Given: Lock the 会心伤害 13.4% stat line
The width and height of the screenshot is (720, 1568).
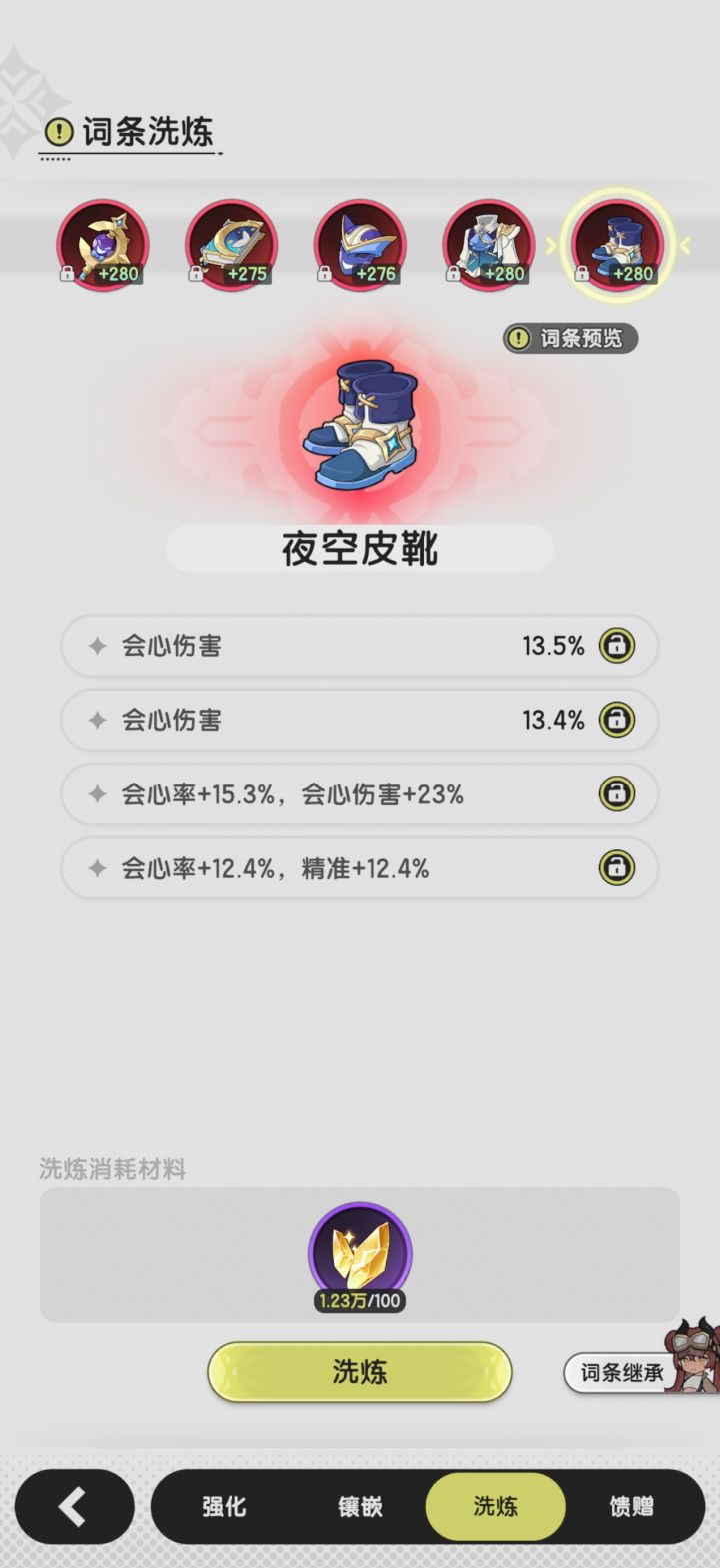Looking at the screenshot, I should pos(617,720).
